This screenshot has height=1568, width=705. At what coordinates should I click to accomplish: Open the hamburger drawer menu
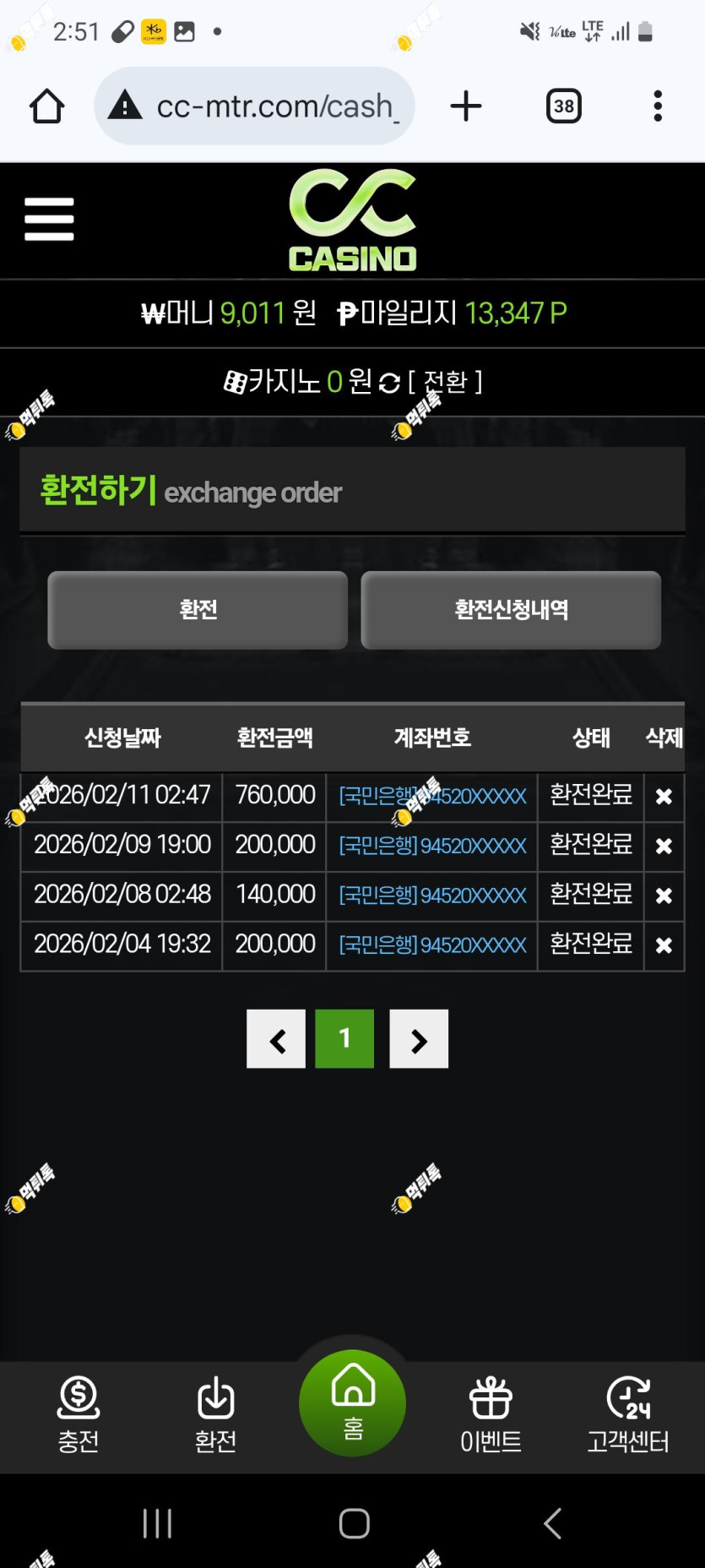coord(49,220)
